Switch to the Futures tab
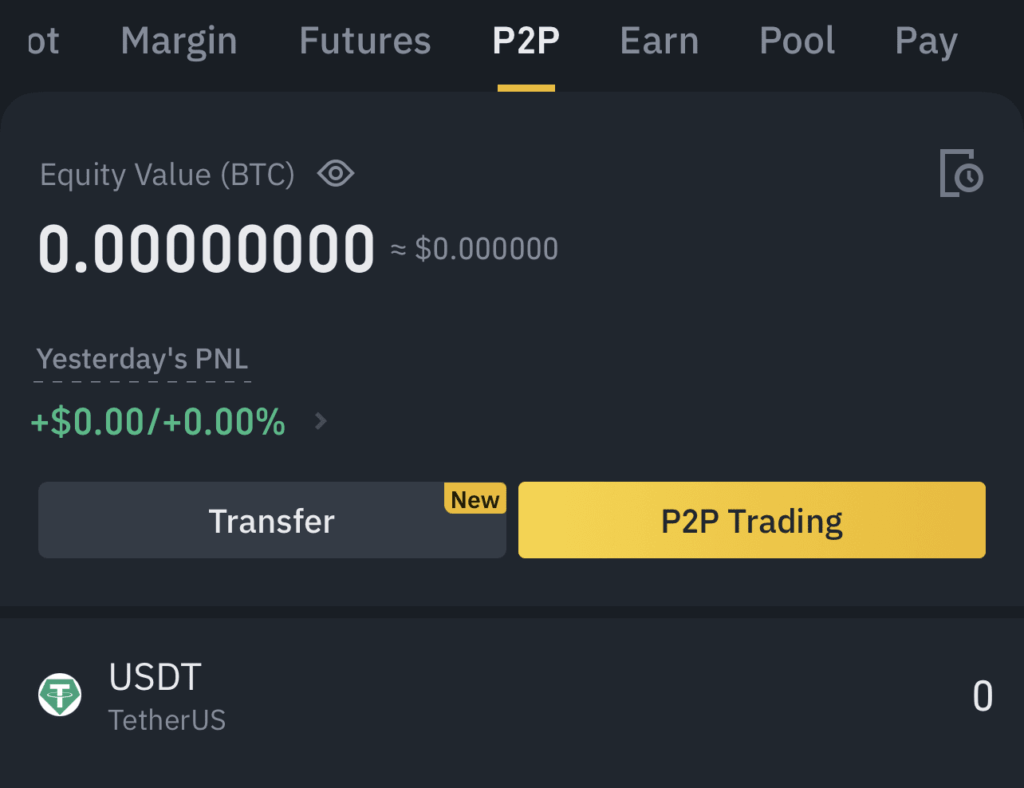The width and height of the screenshot is (1024, 788). [365, 42]
